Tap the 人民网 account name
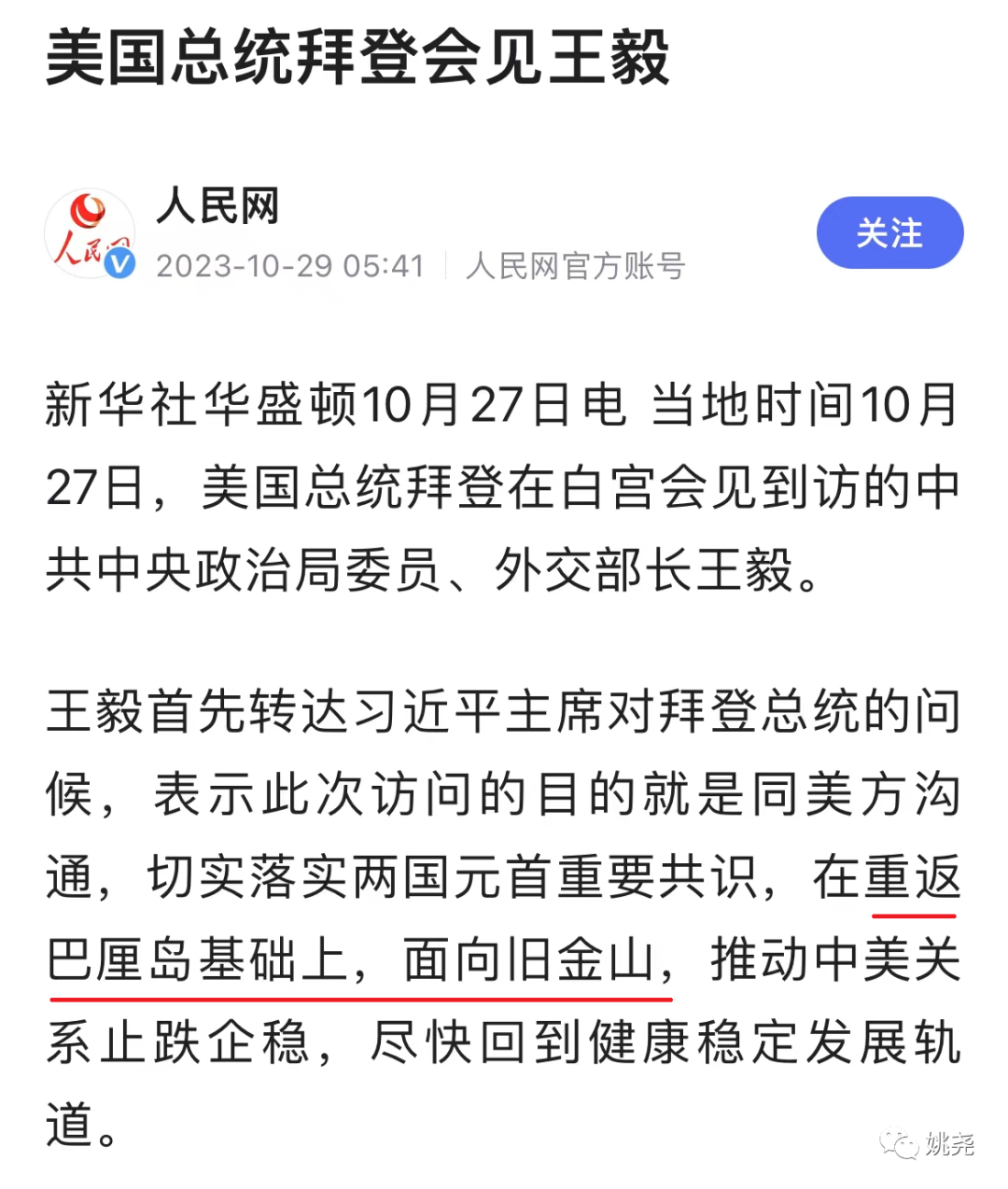Screen dimensions: 1008x1189 217,205
